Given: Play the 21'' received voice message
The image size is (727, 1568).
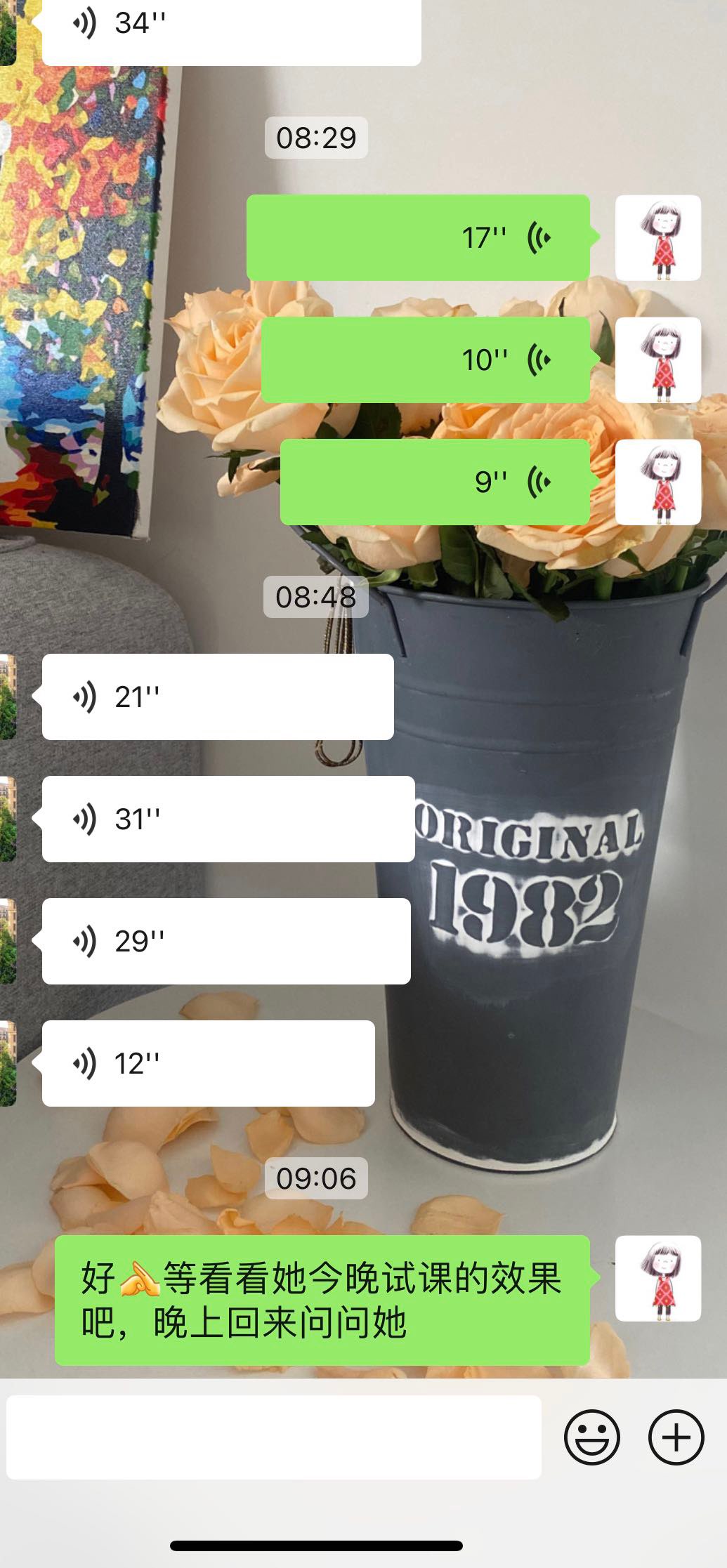Looking at the screenshot, I should tap(218, 697).
